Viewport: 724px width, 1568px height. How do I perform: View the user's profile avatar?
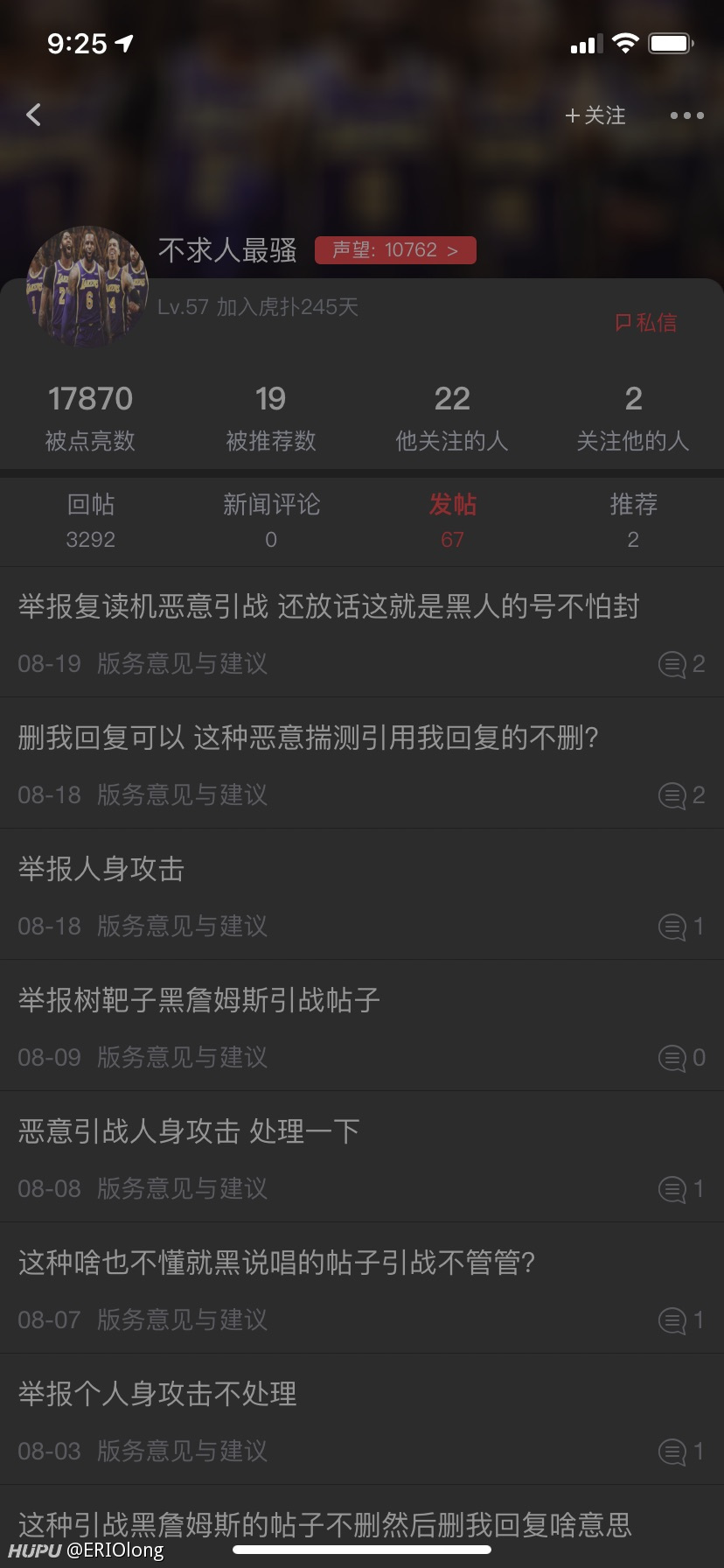coord(87,288)
